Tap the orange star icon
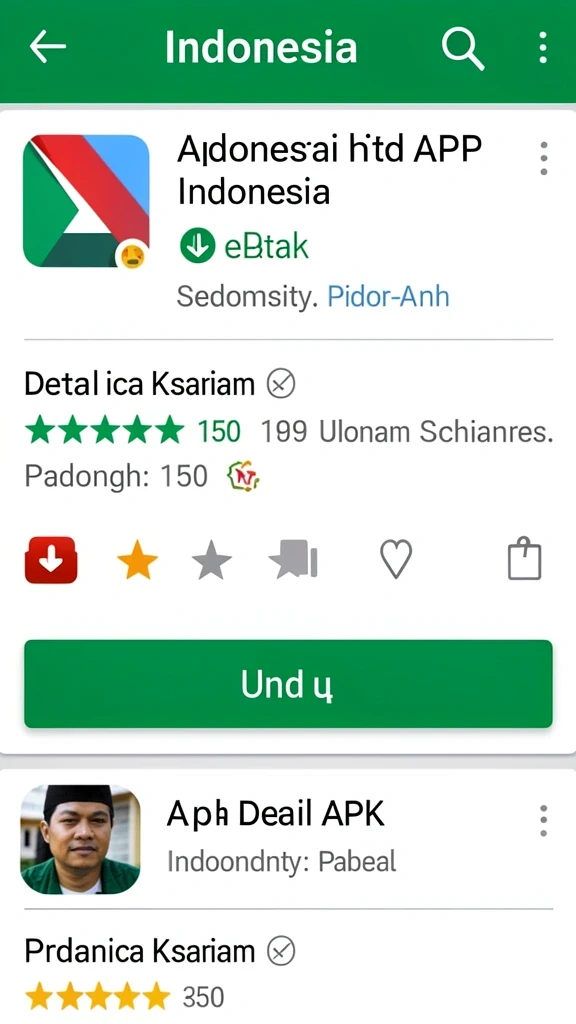The height and width of the screenshot is (1024, 576). pyautogui.click(x=137, y=561)
